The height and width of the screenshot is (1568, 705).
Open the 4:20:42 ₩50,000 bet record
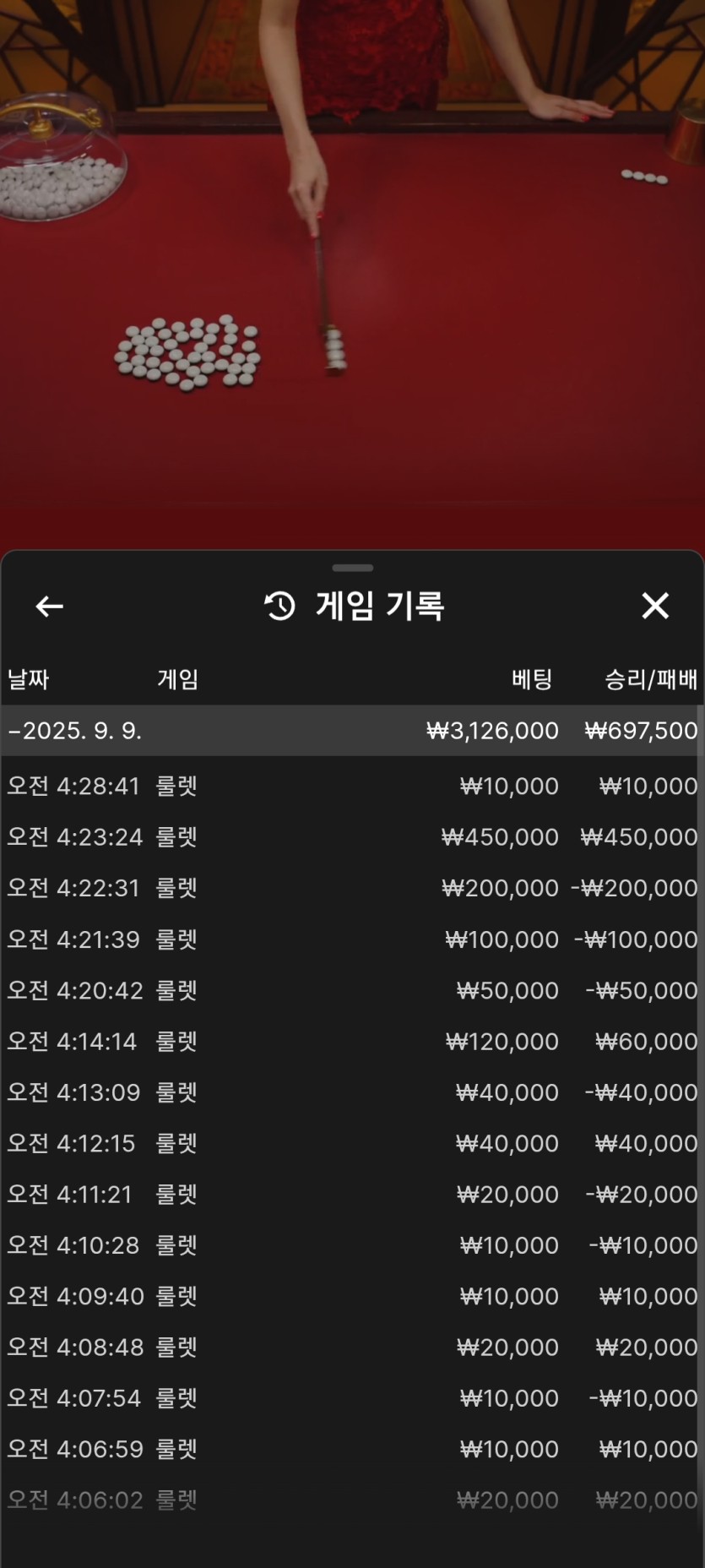pyautogui.click(x=352, y=990)
